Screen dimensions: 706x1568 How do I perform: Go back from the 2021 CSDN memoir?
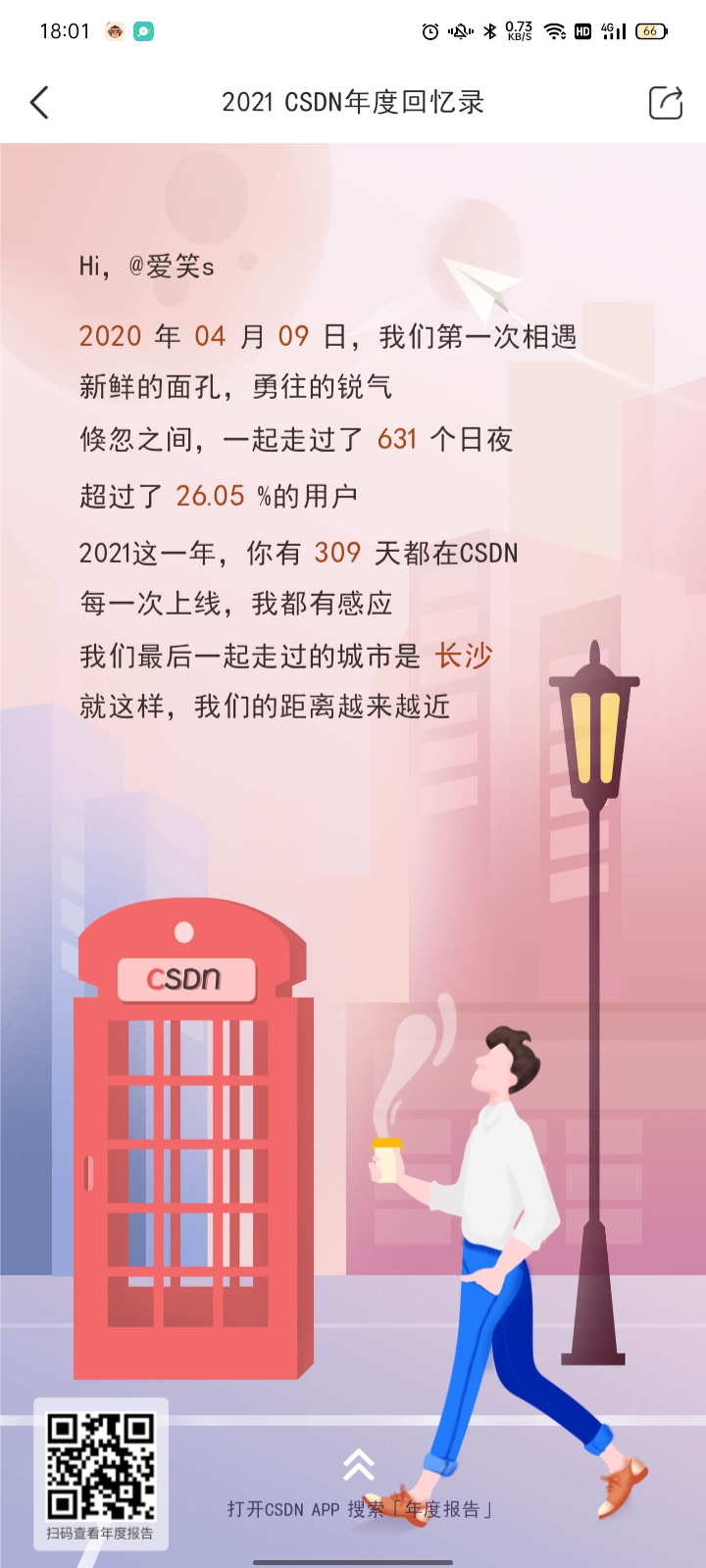[x=39, y=102]
